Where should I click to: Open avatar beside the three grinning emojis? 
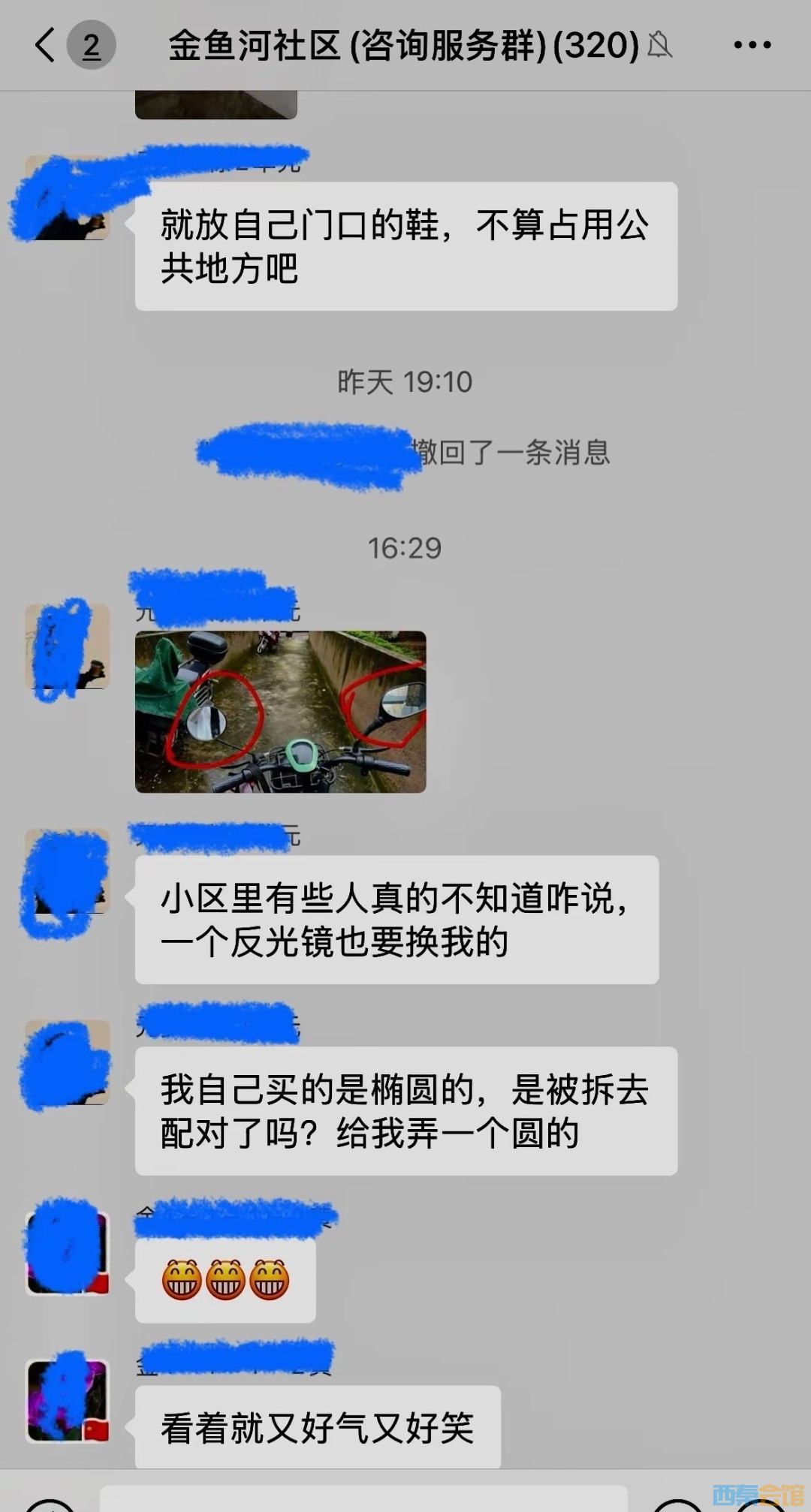point(68,1251)
